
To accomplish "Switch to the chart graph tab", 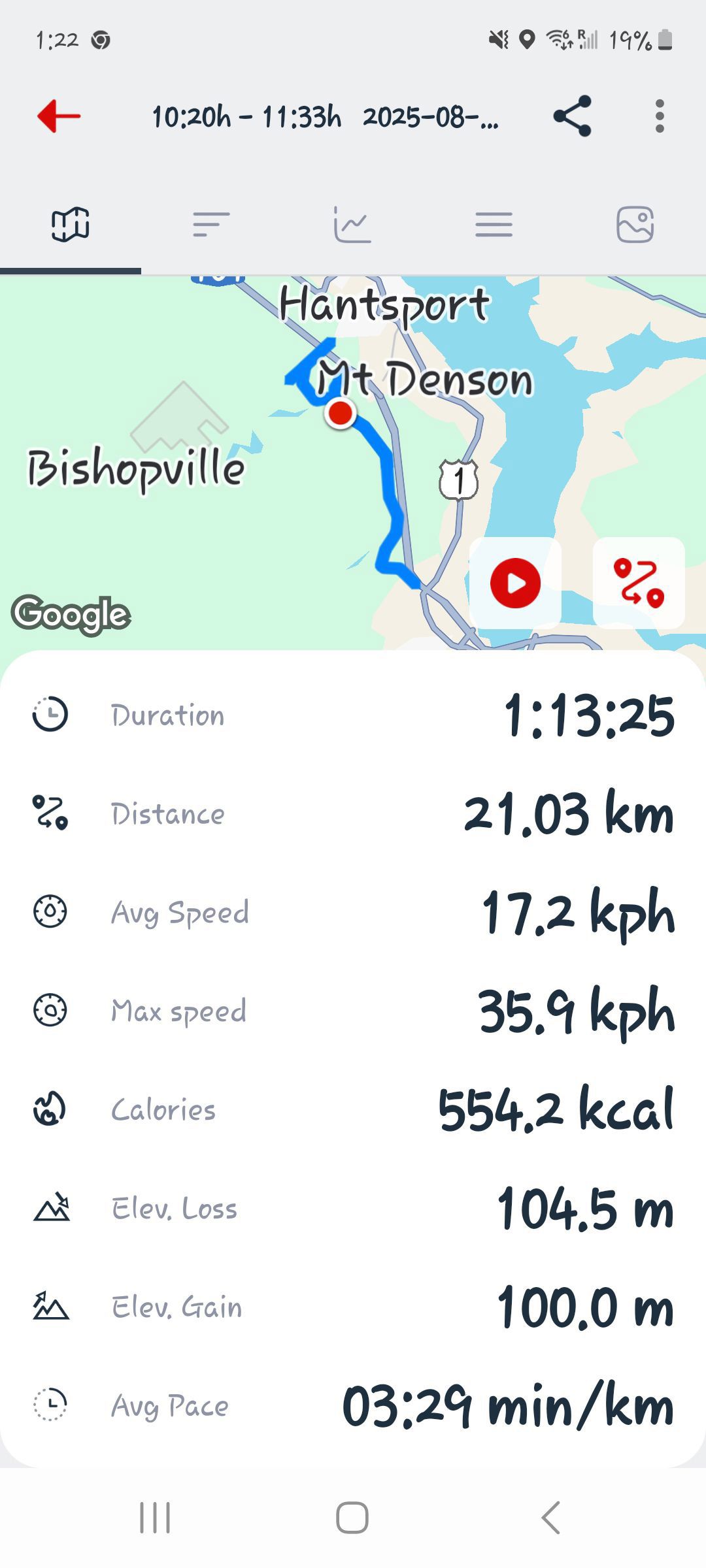I will tap(352, 225).
